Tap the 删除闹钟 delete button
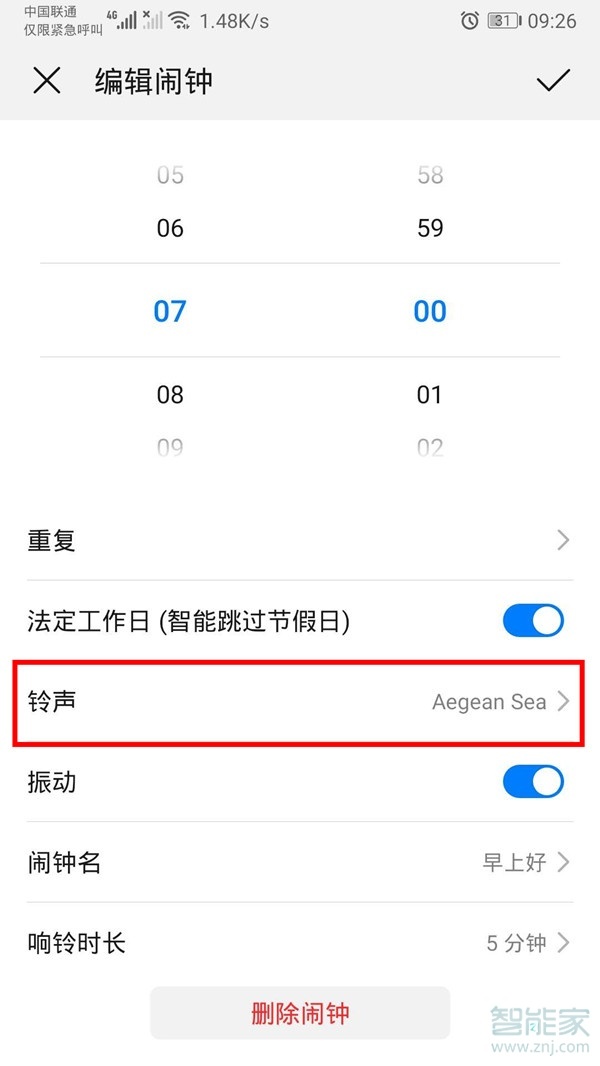Image resolution: width=600 pixels, height=1066 pixels. (x=300, y=1012)
